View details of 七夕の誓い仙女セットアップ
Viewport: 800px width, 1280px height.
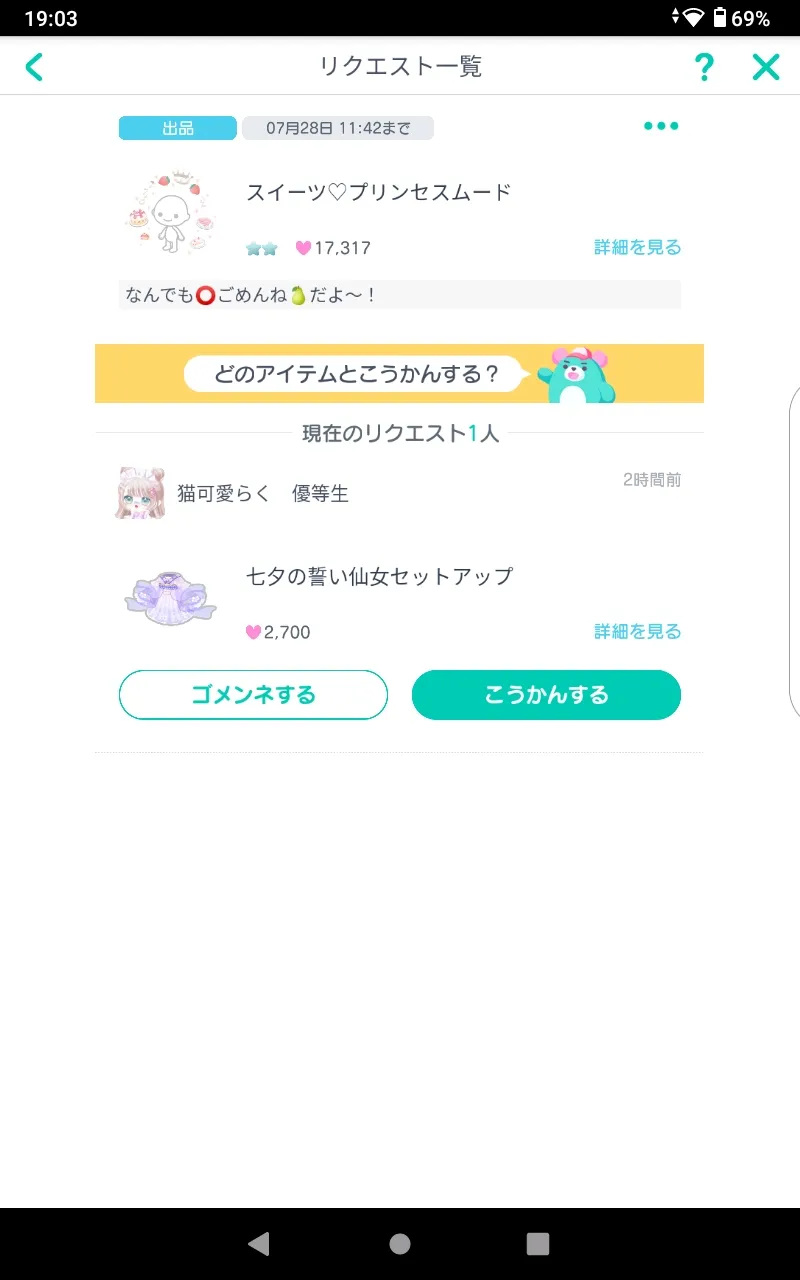[x=637, y=631]
